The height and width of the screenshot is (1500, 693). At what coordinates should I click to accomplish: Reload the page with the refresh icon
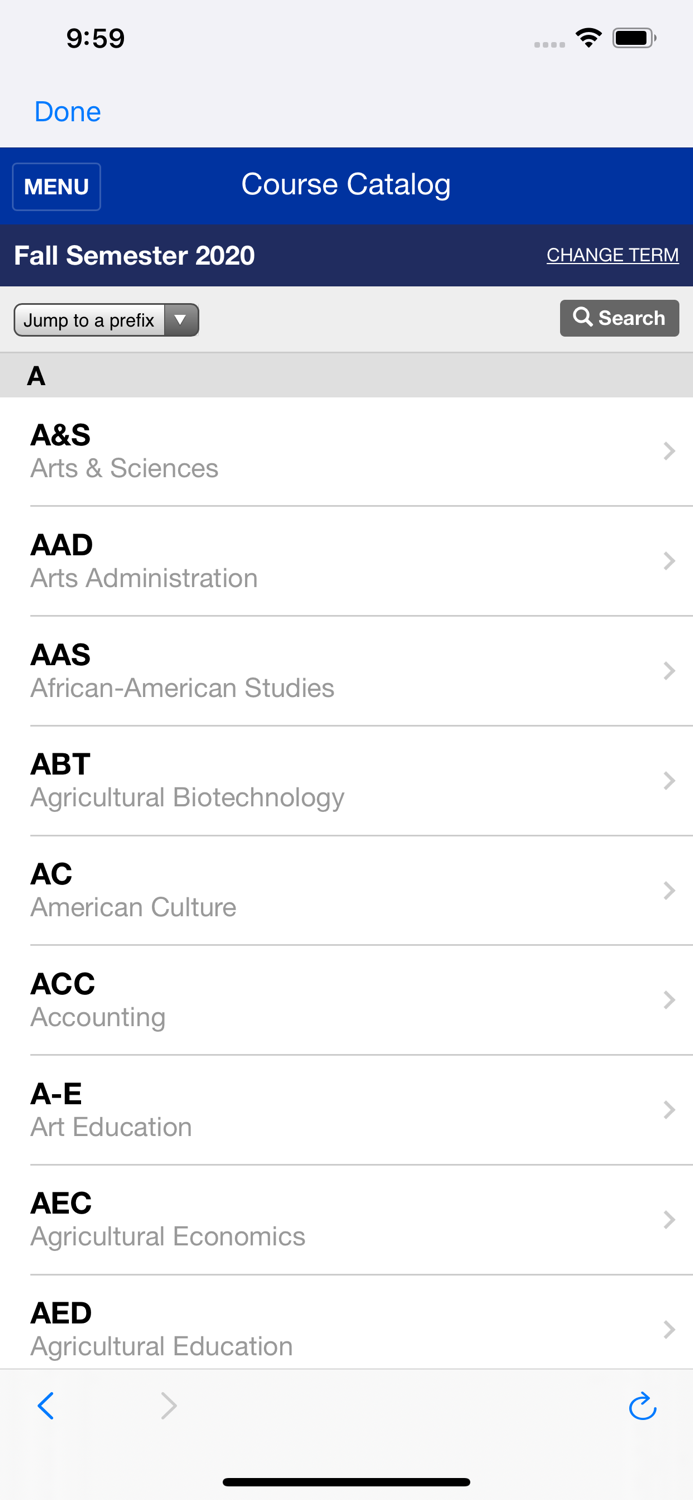coord(642,1406)
